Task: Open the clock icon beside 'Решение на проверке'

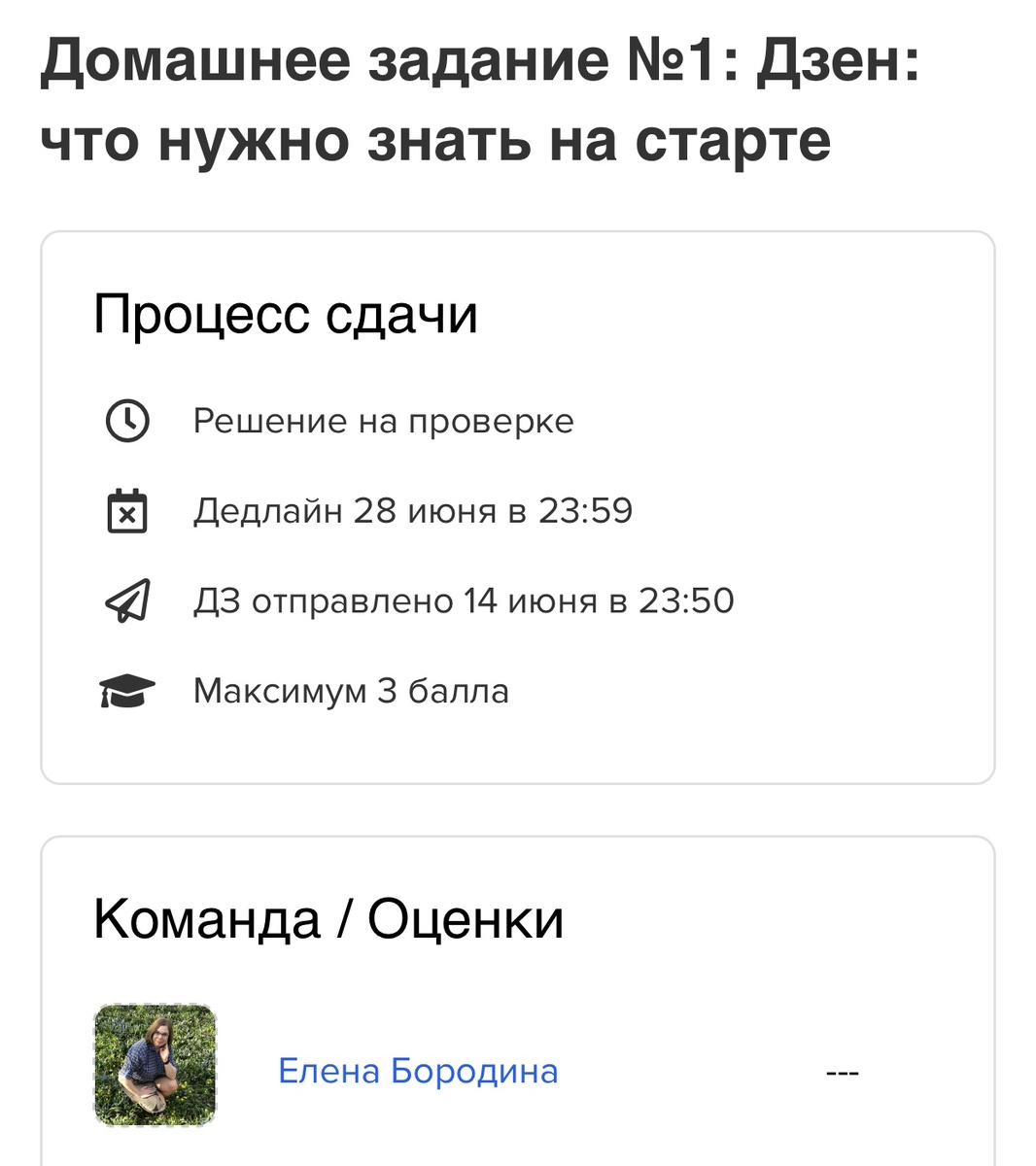Action: point(125,422)
